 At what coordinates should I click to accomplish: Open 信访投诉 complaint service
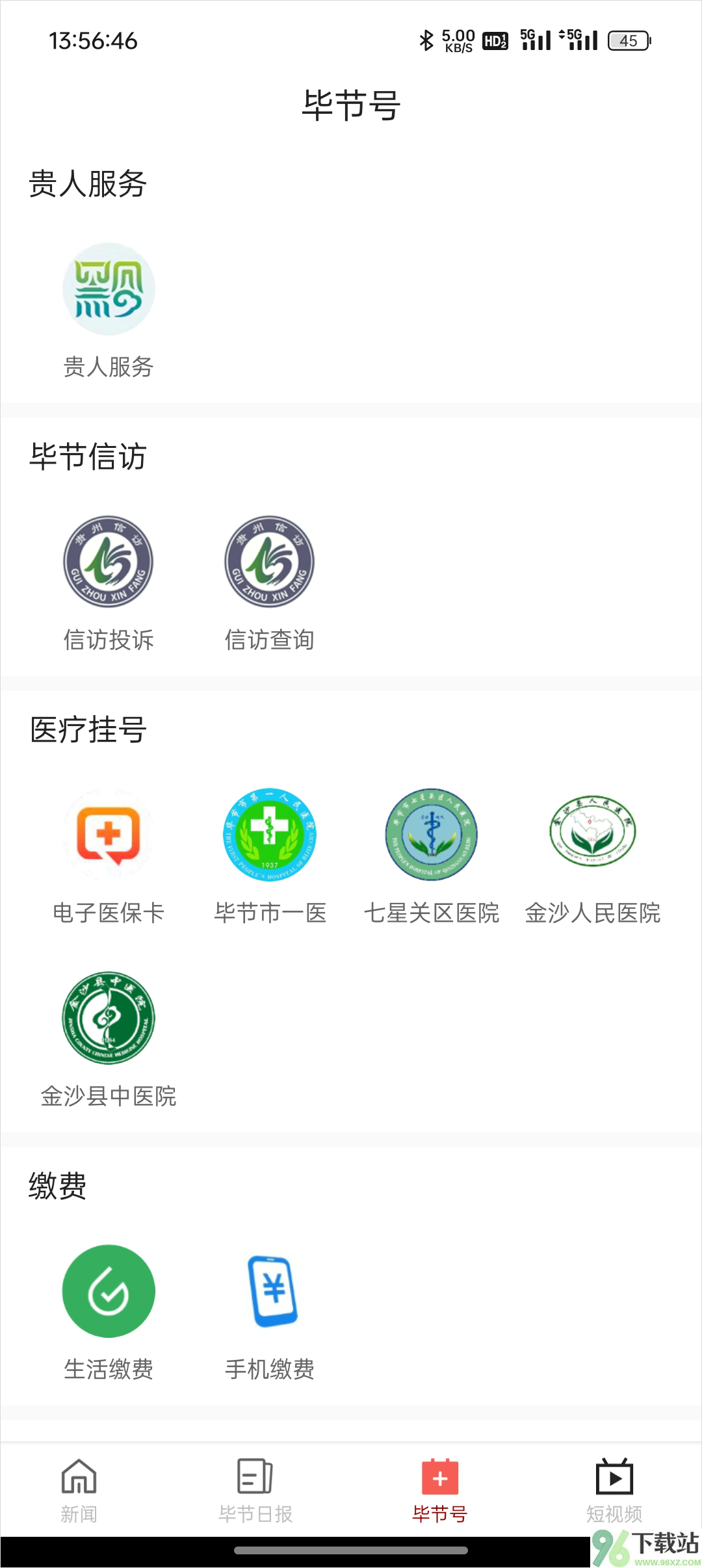(109, 563)
